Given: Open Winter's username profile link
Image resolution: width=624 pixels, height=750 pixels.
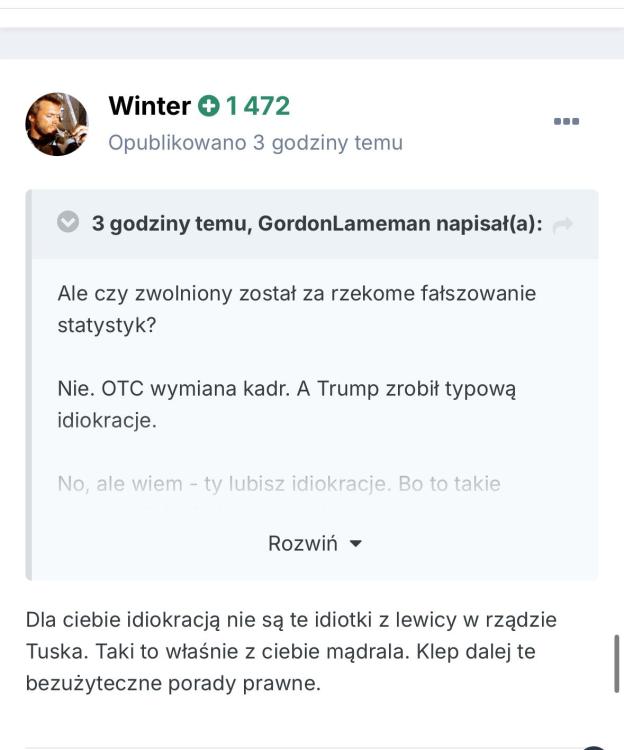Looking at the screenshot, I should [149, 106].
